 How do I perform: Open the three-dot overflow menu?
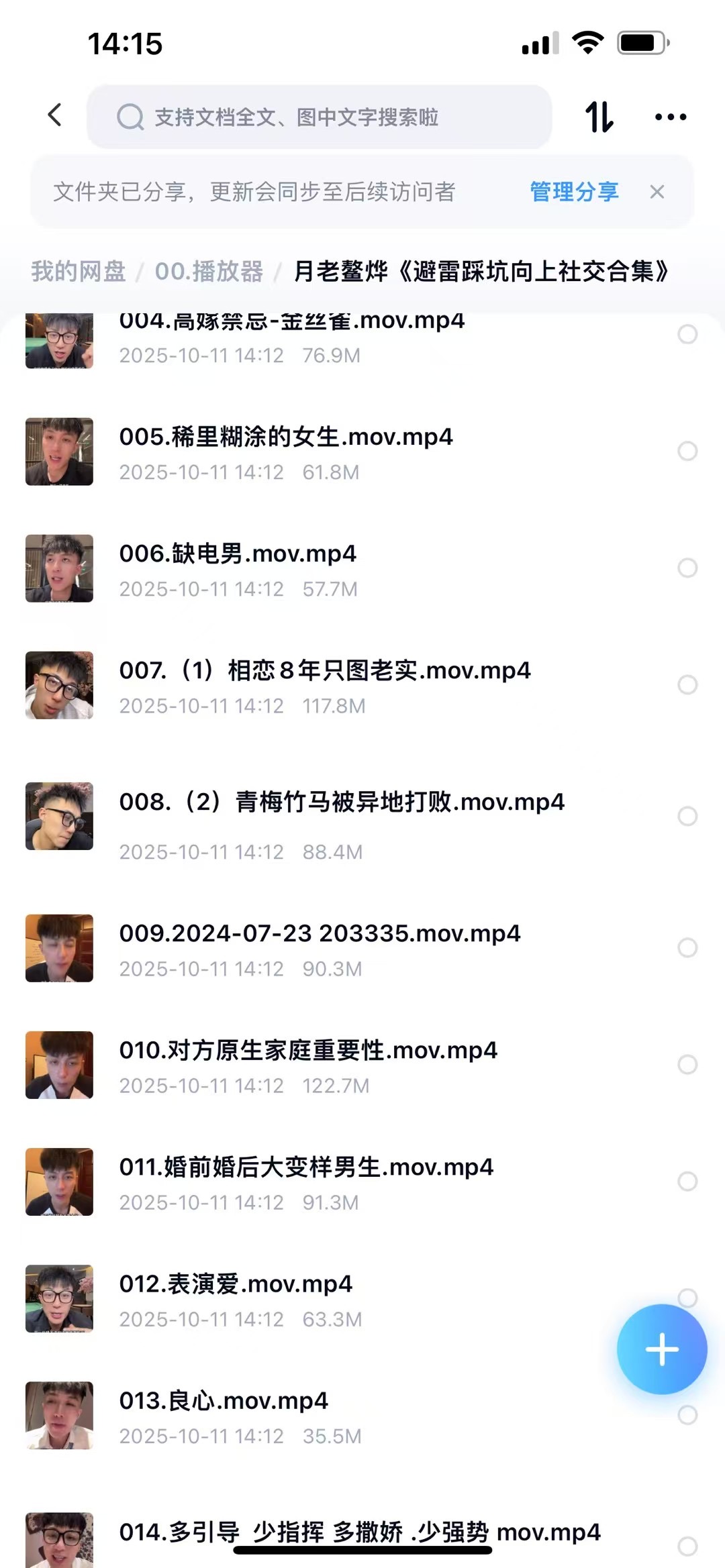[x=670, y=117]
